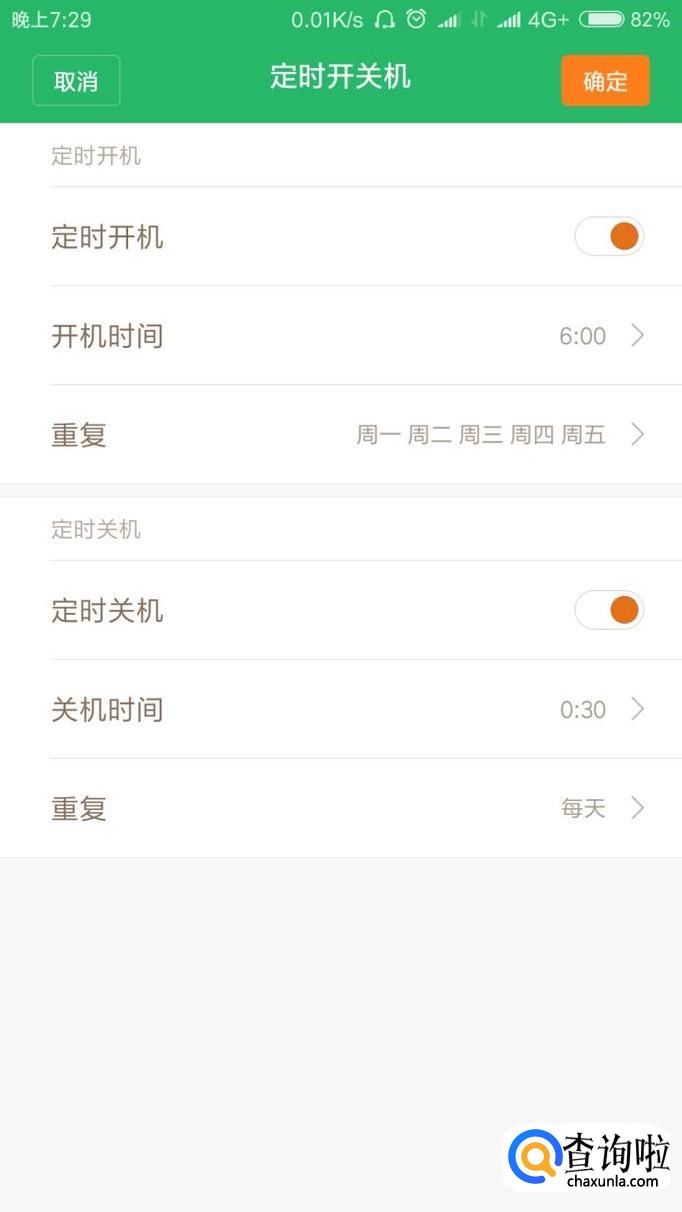Confirm settings with 确定 button
This screenshot has height=1212, width=682.
click(605, 81)
